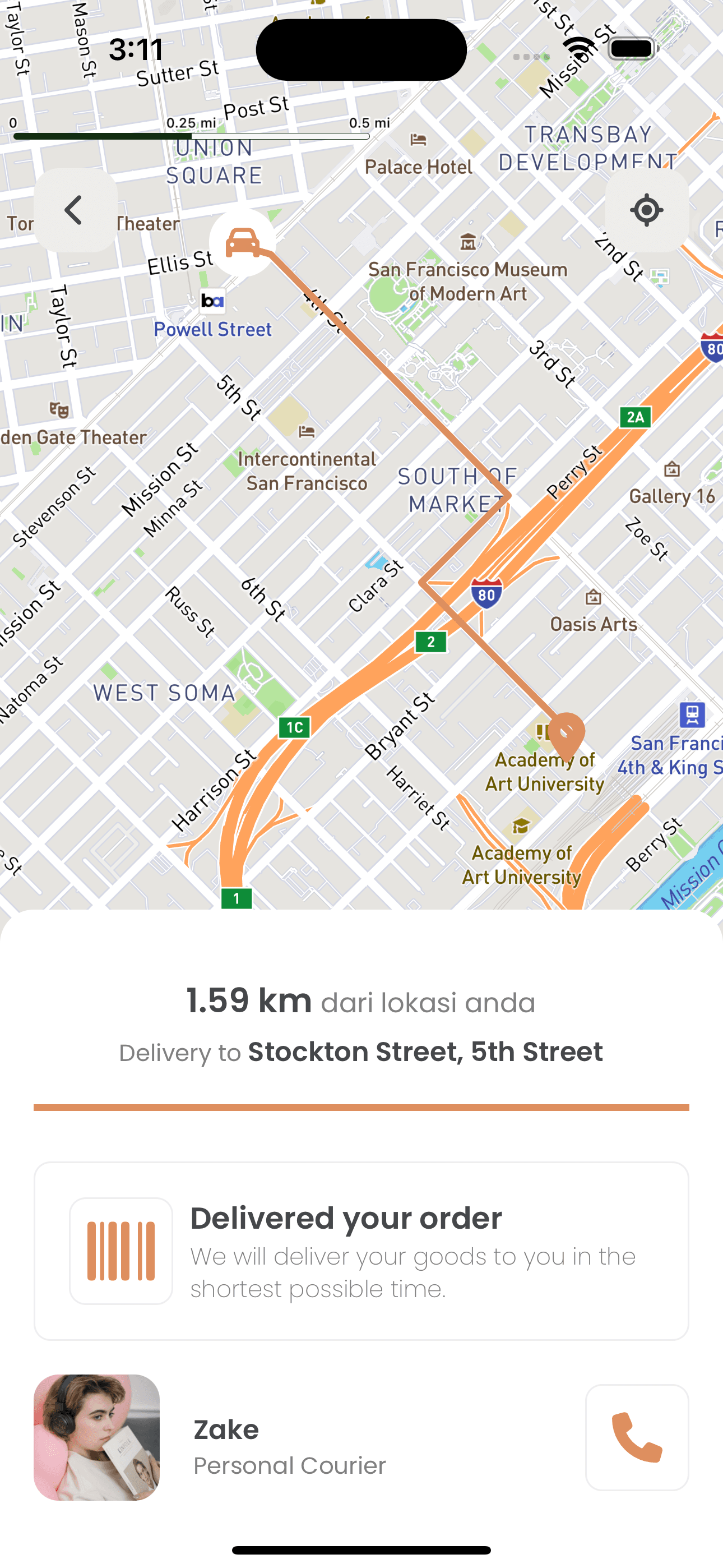Screen dimensions: 723x1568
Task: Center map on my current location
Action: [x=646, y=211]
